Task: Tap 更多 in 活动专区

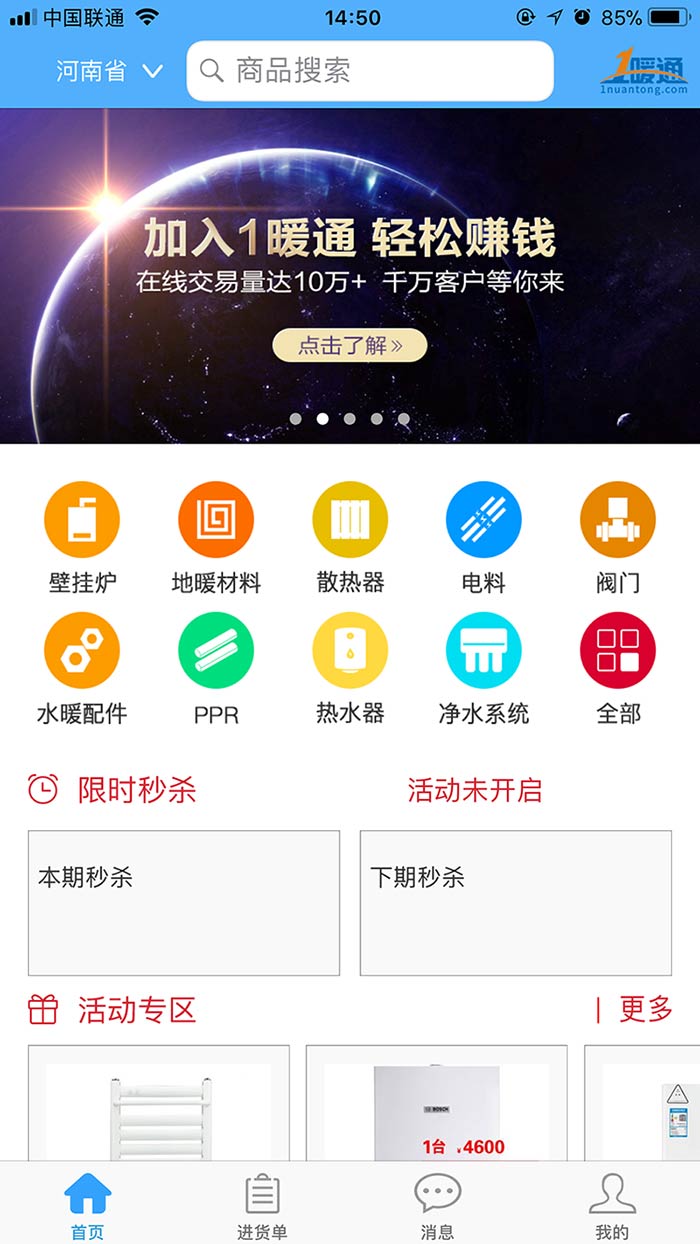Action: pyautogui.click(x=645, y=1010)
